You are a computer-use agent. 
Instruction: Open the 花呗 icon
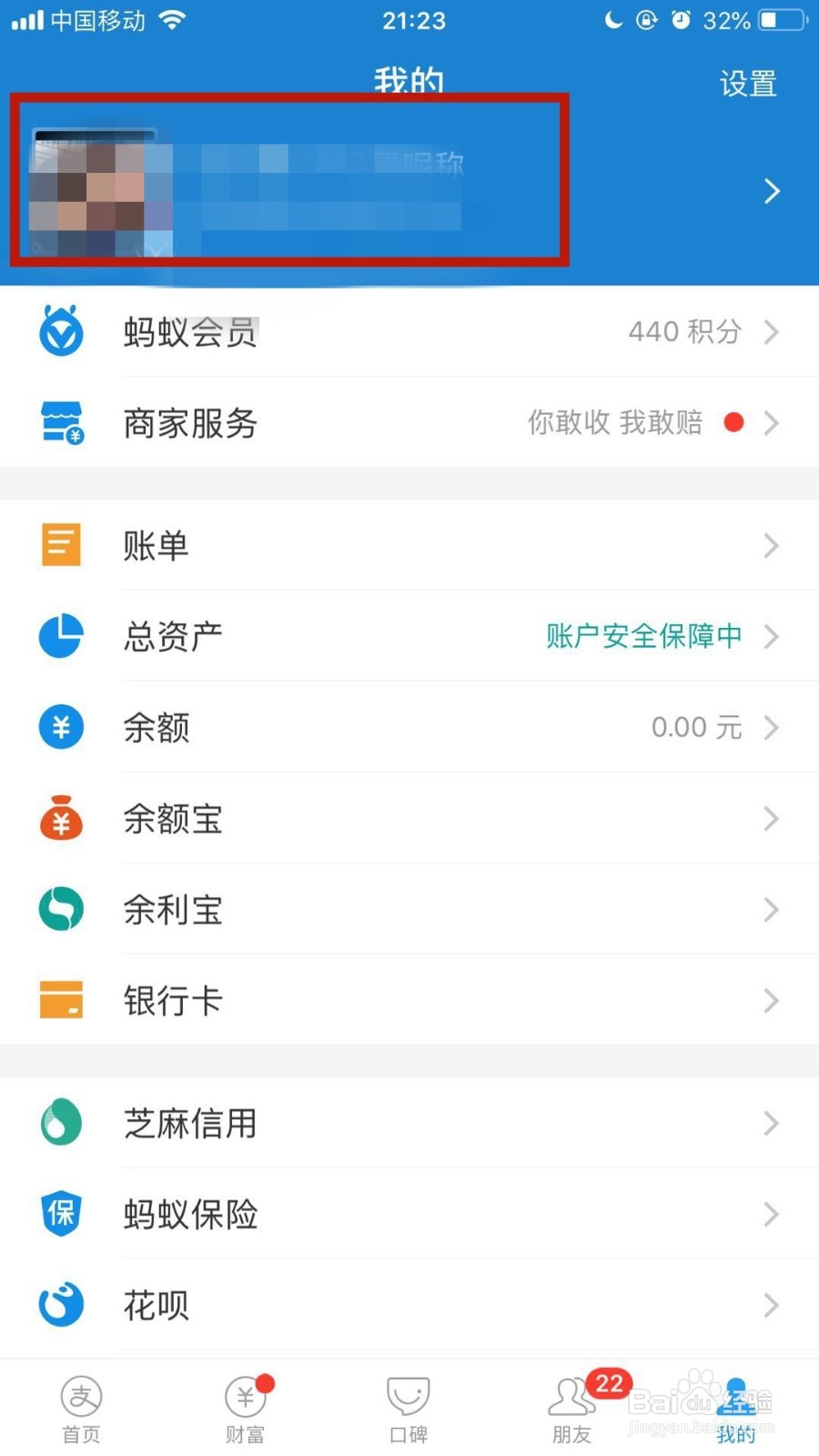[x=60, y=1305]
